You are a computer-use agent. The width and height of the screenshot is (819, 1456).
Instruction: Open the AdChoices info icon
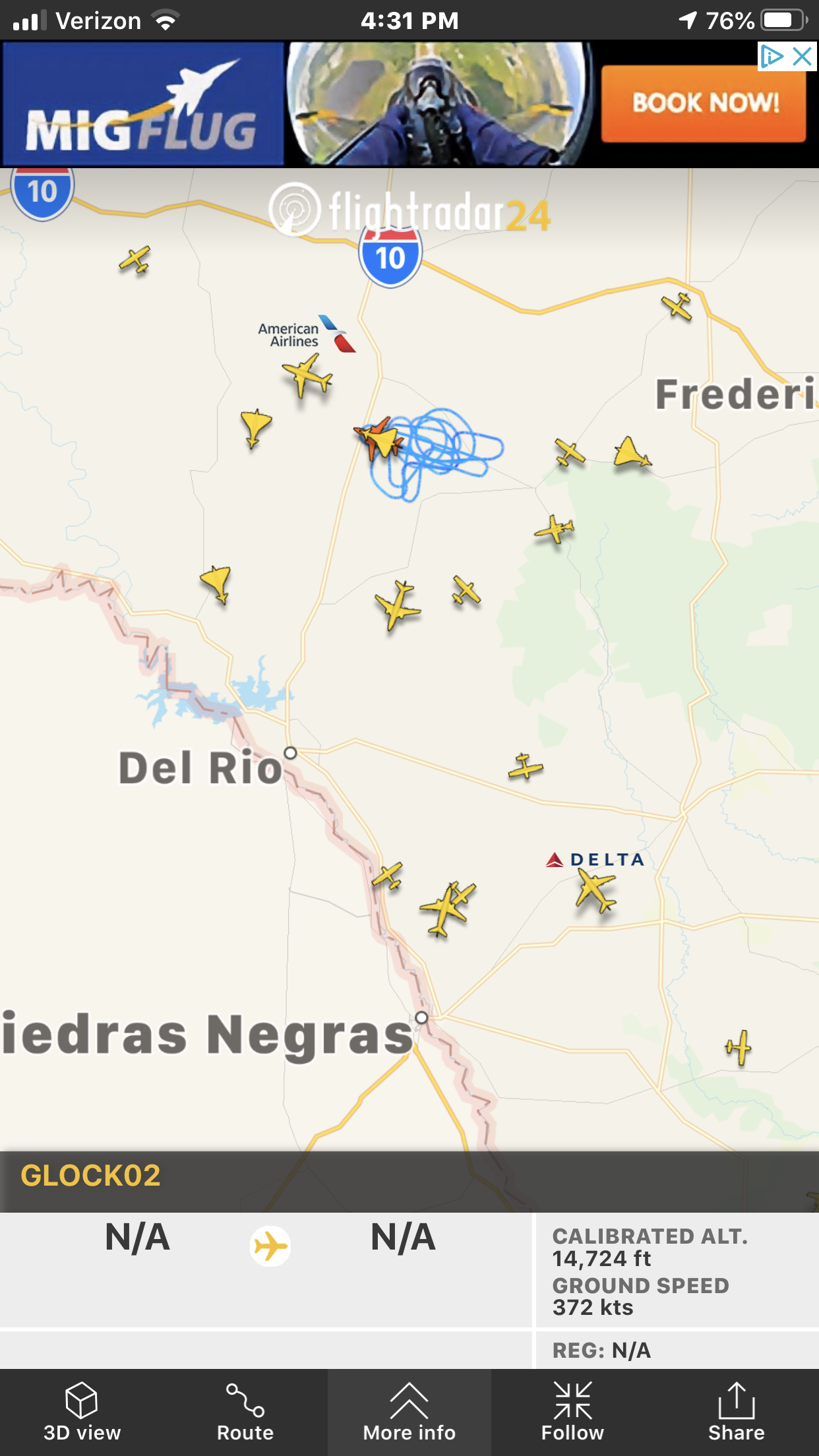(x=772, y=57)
